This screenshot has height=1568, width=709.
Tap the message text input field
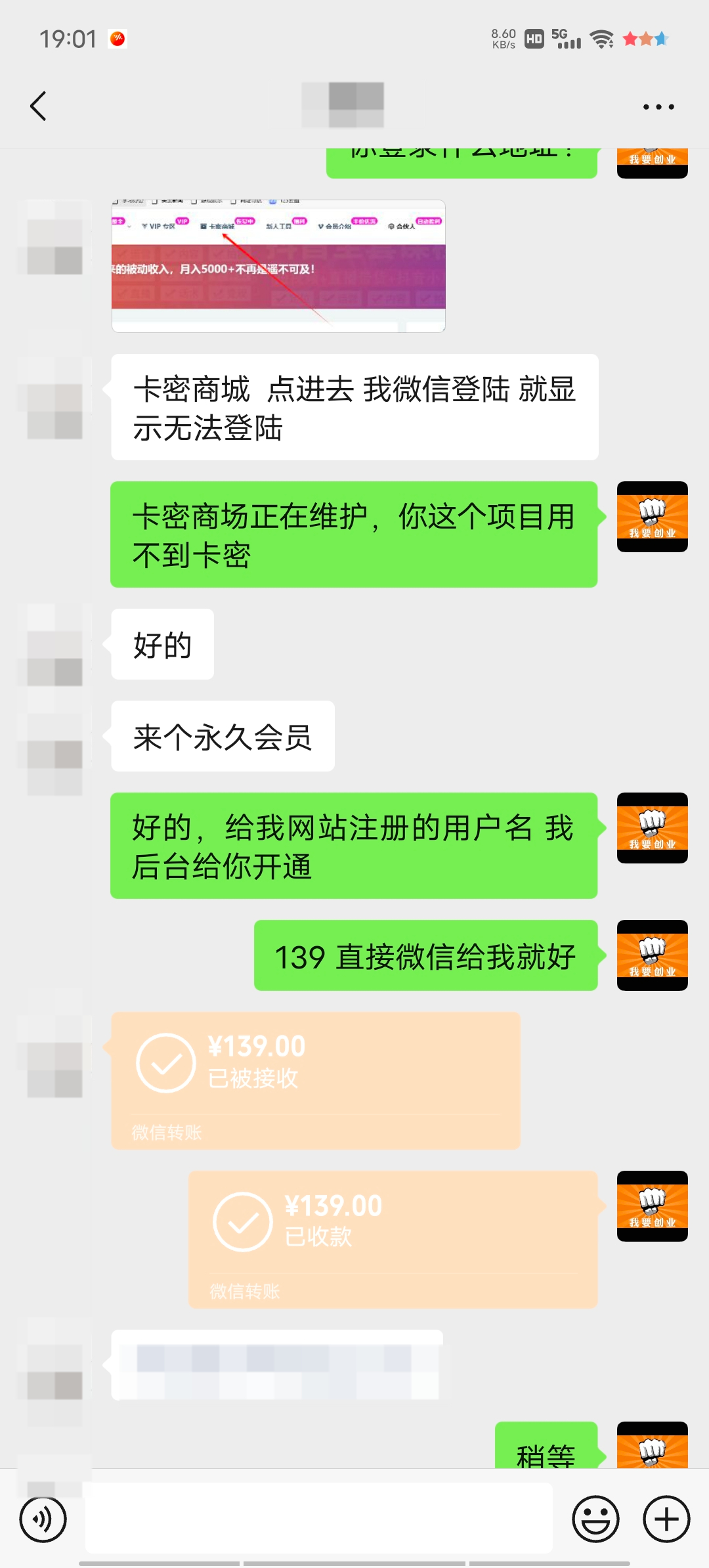318,1519
